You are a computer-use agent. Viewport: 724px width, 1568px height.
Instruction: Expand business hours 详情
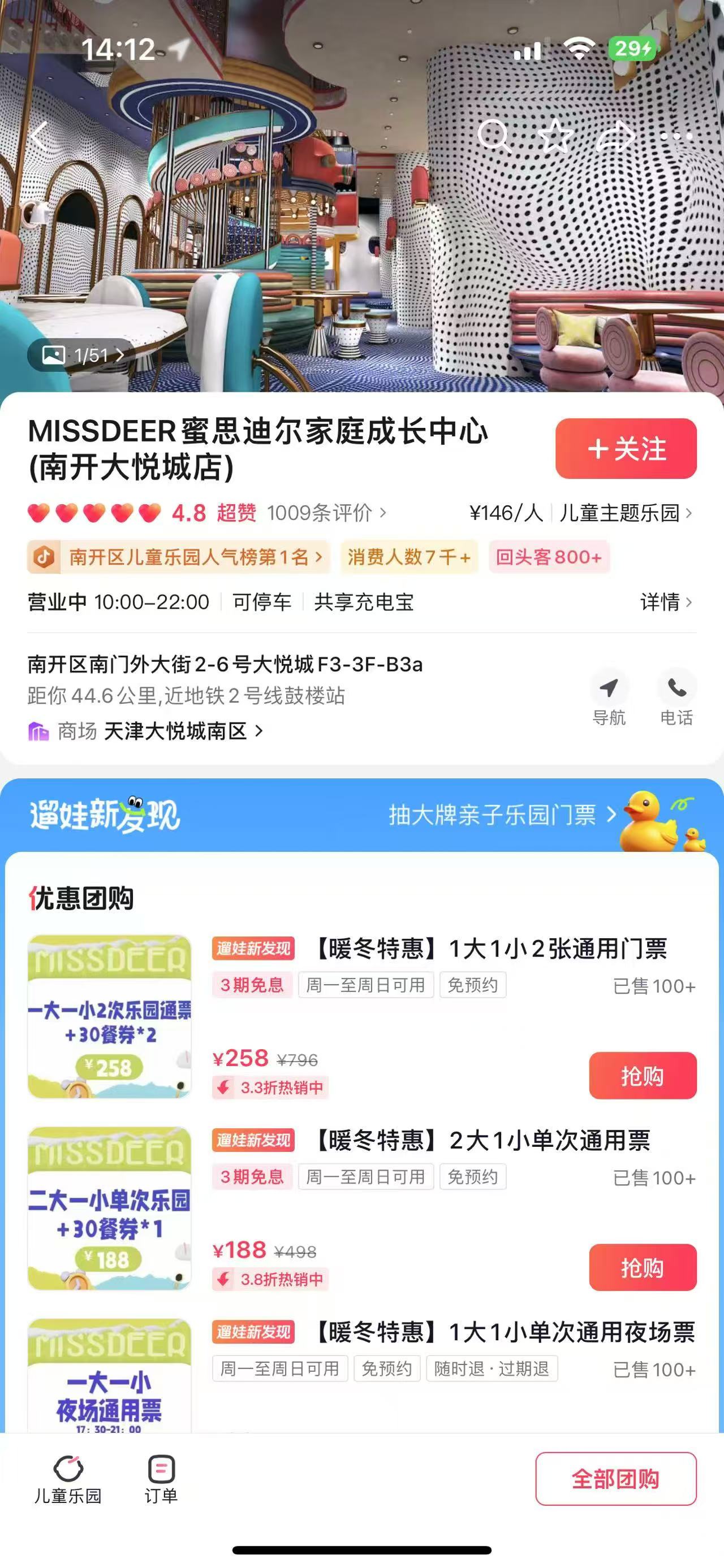666,602
